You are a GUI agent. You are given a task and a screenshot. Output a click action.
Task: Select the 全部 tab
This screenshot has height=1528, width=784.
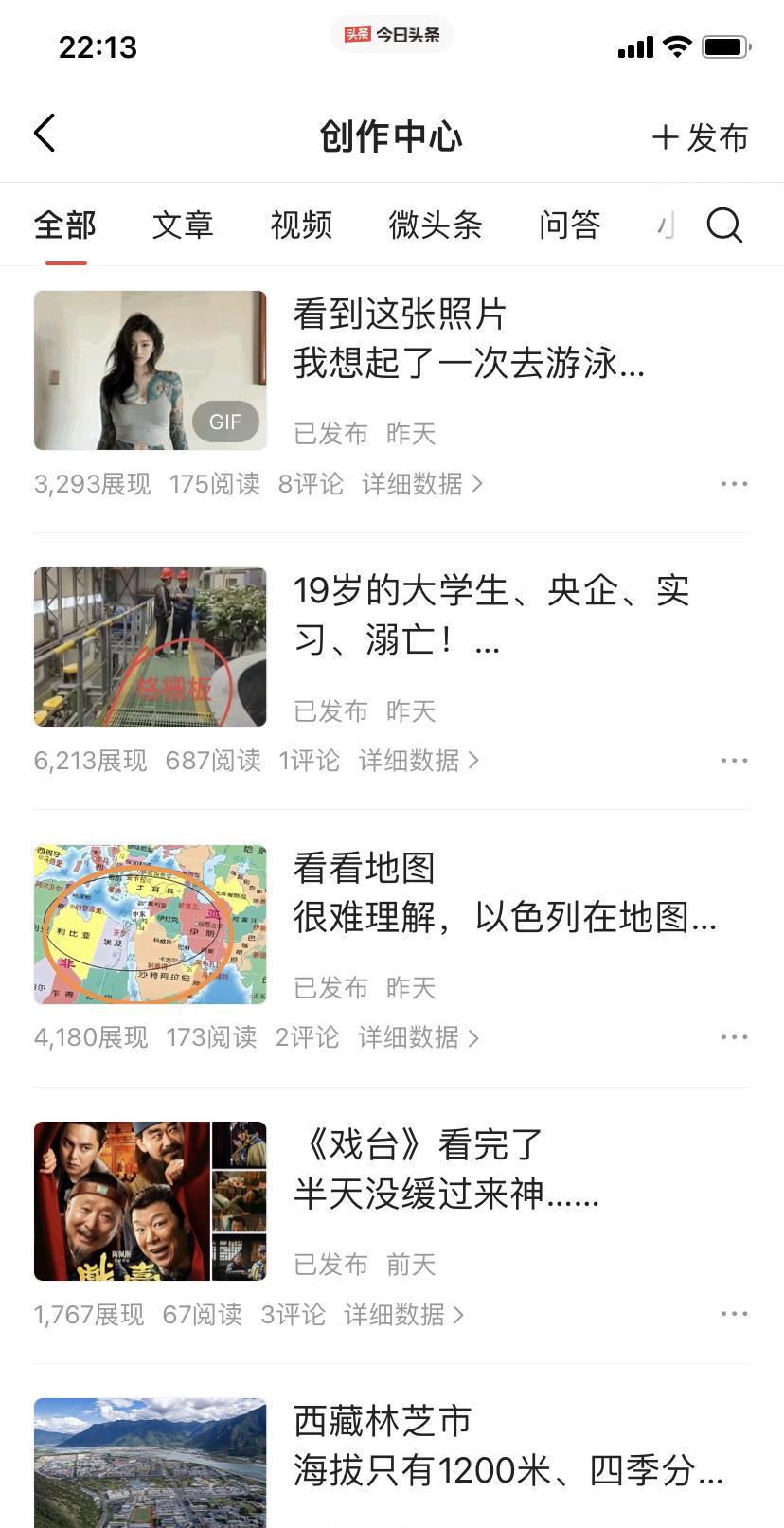(x=65, y=225)
